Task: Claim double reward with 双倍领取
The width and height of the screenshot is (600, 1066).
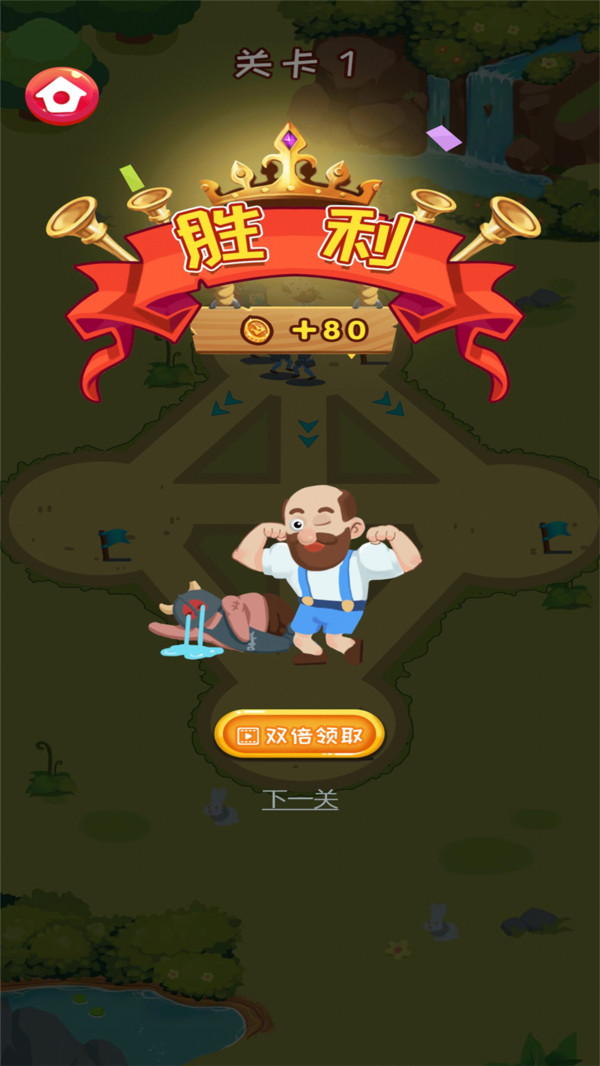Action: pyautogui.click(x=300, y=734)
